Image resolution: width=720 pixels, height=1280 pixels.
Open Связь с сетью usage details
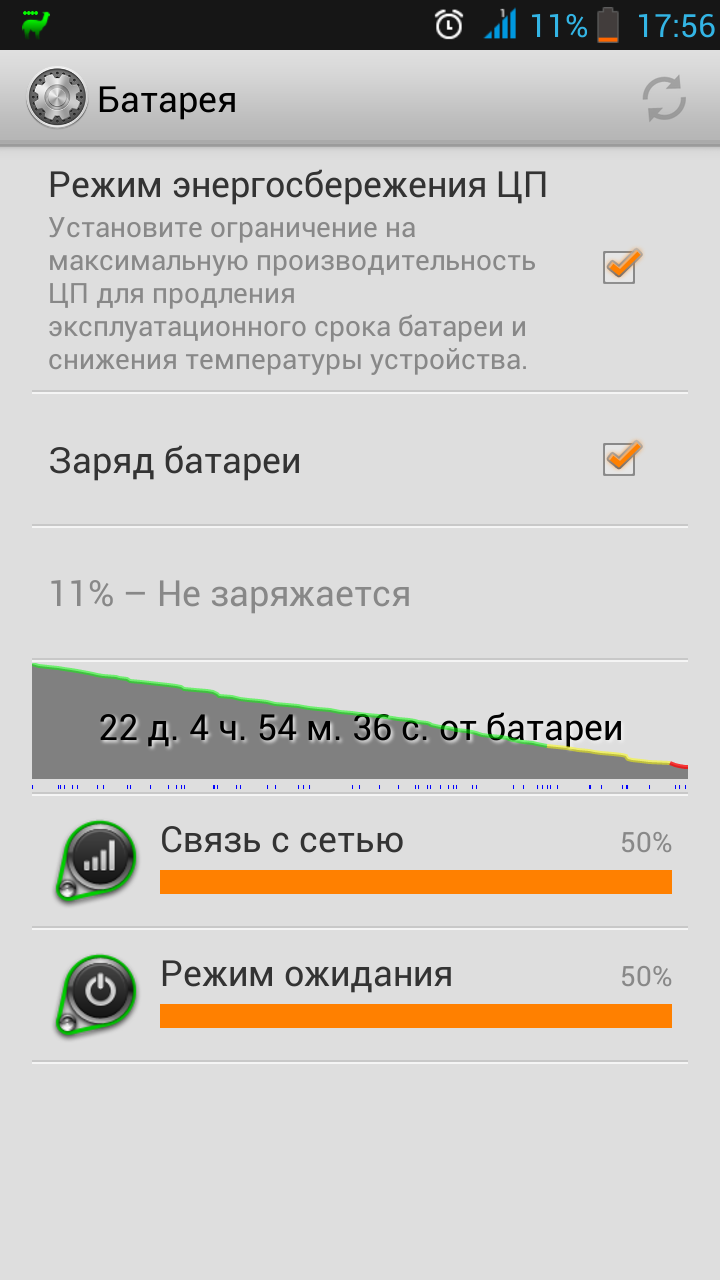pyautogui.click(x=360, y=861)
